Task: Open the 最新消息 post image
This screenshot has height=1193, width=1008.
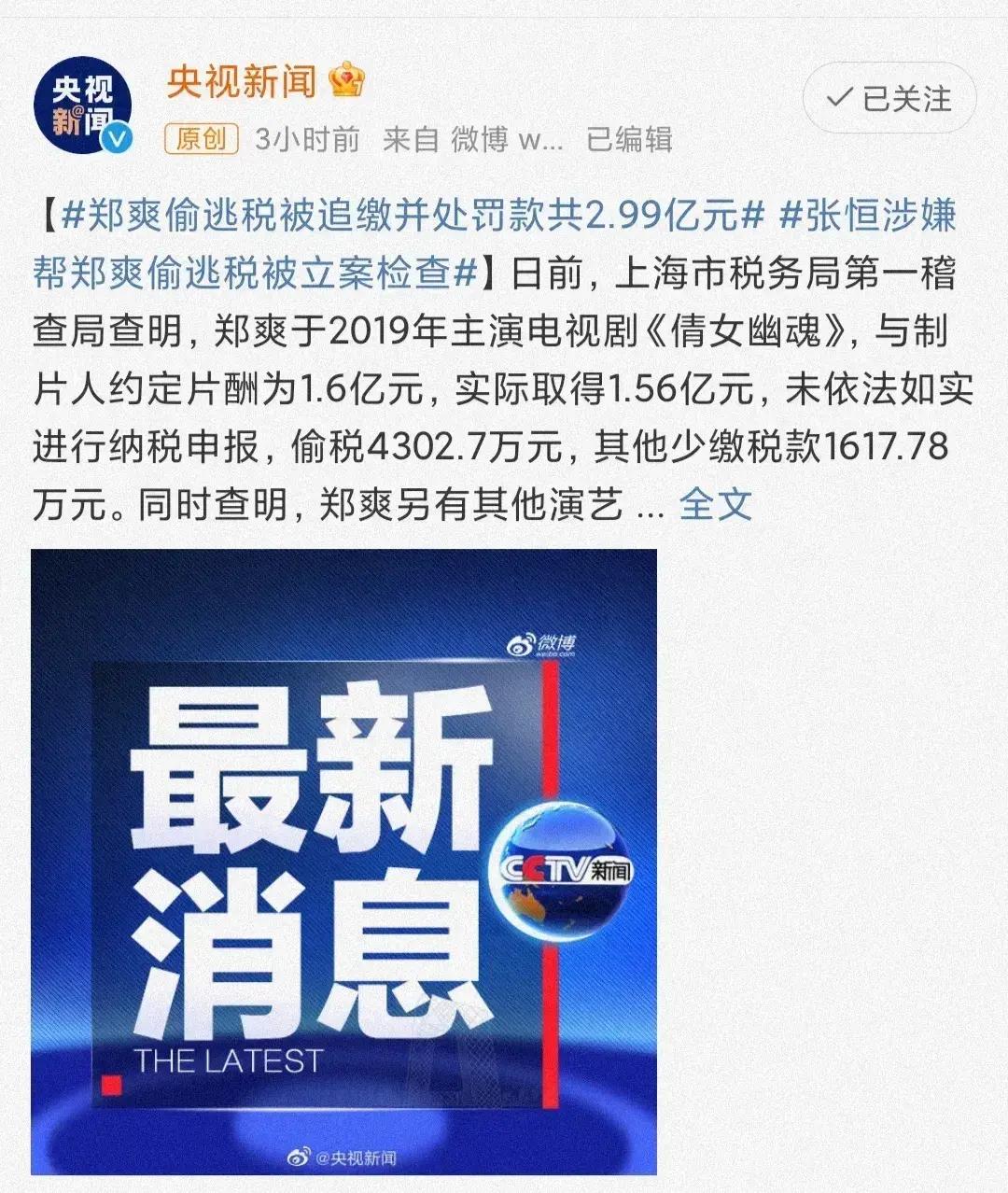Action: tap(343, 861)
